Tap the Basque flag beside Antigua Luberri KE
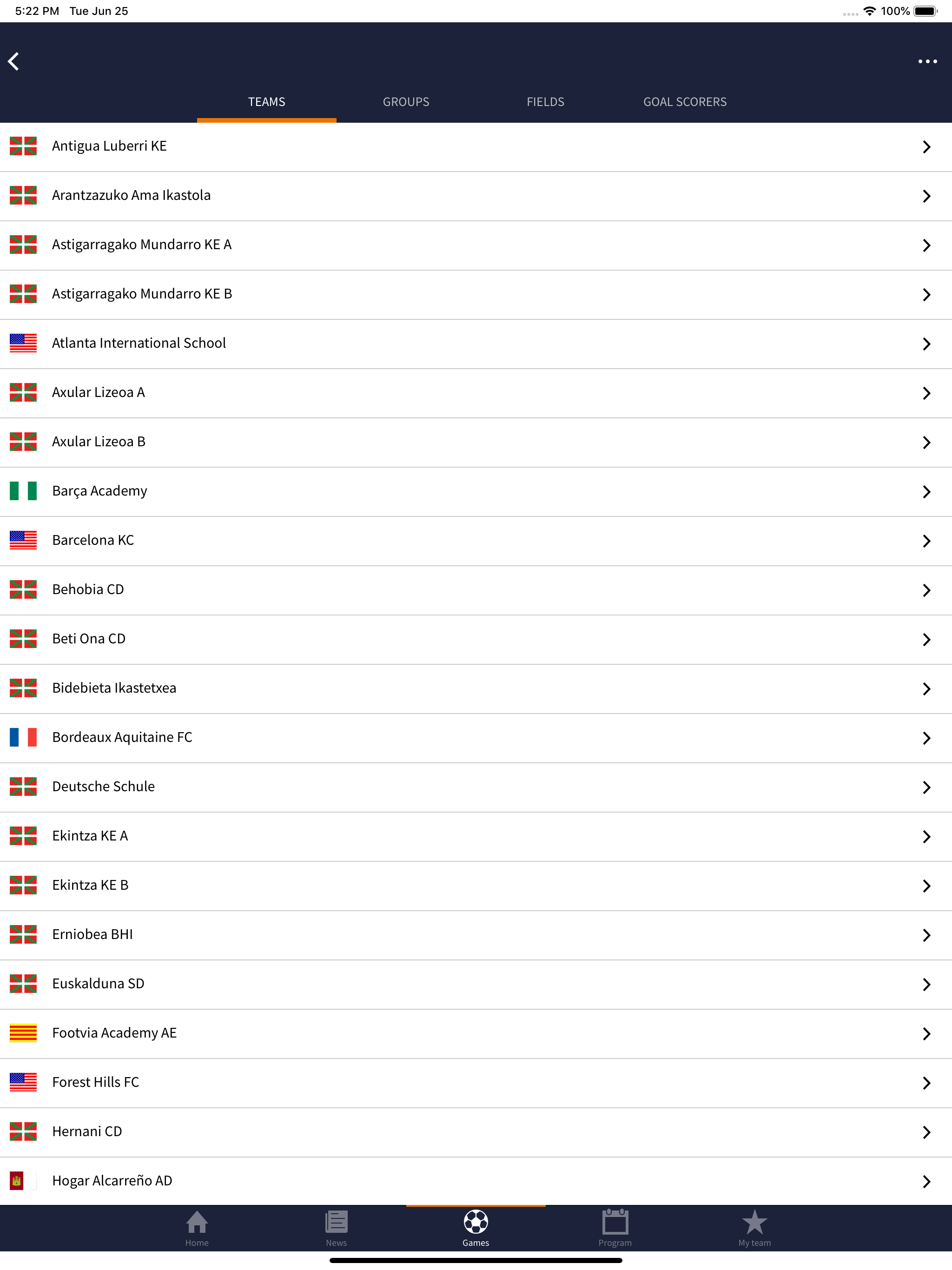Screen dimensions: 952x1270 click(x=22, y=146)
